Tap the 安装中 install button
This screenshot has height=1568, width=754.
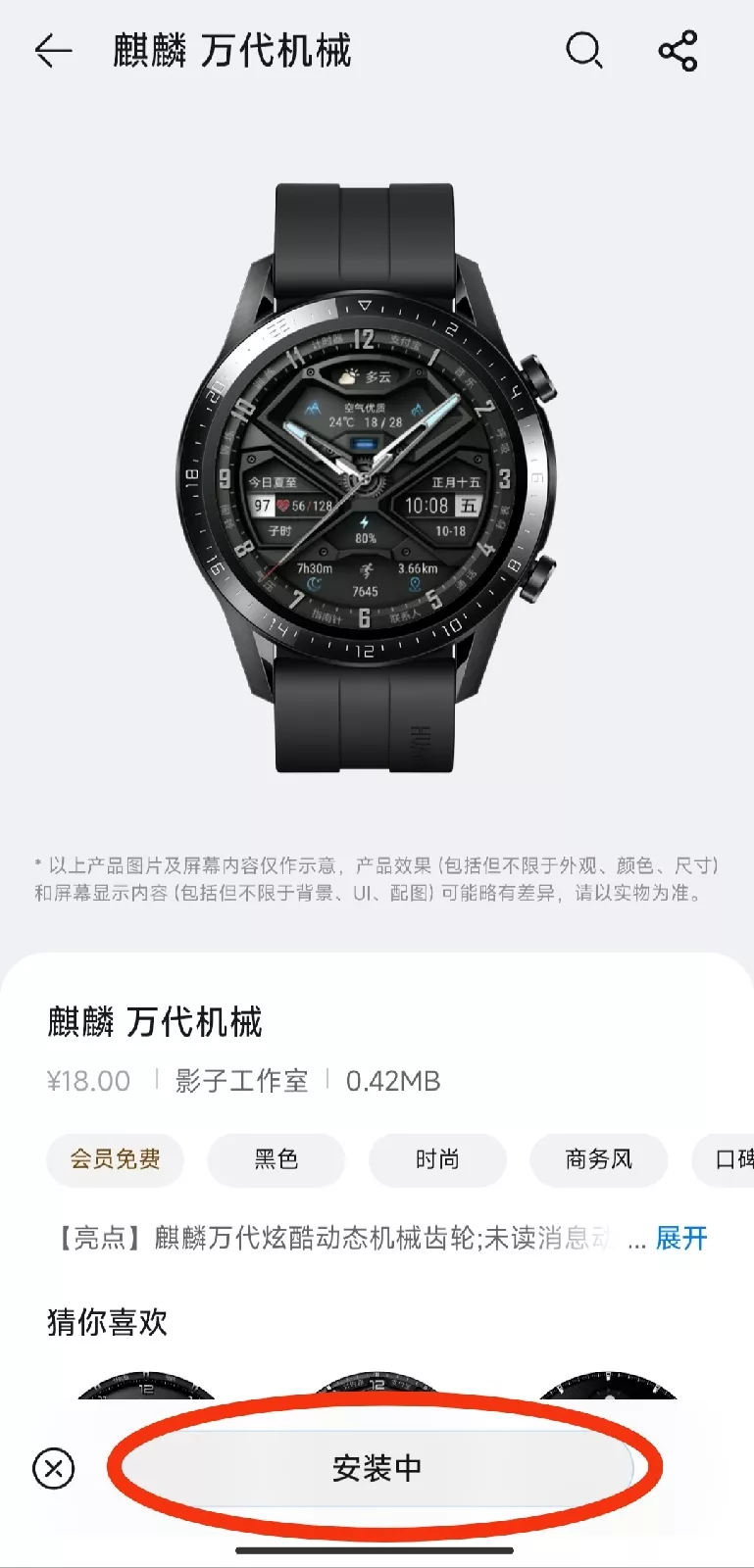pyautogui.click(x=377, y=1468)
